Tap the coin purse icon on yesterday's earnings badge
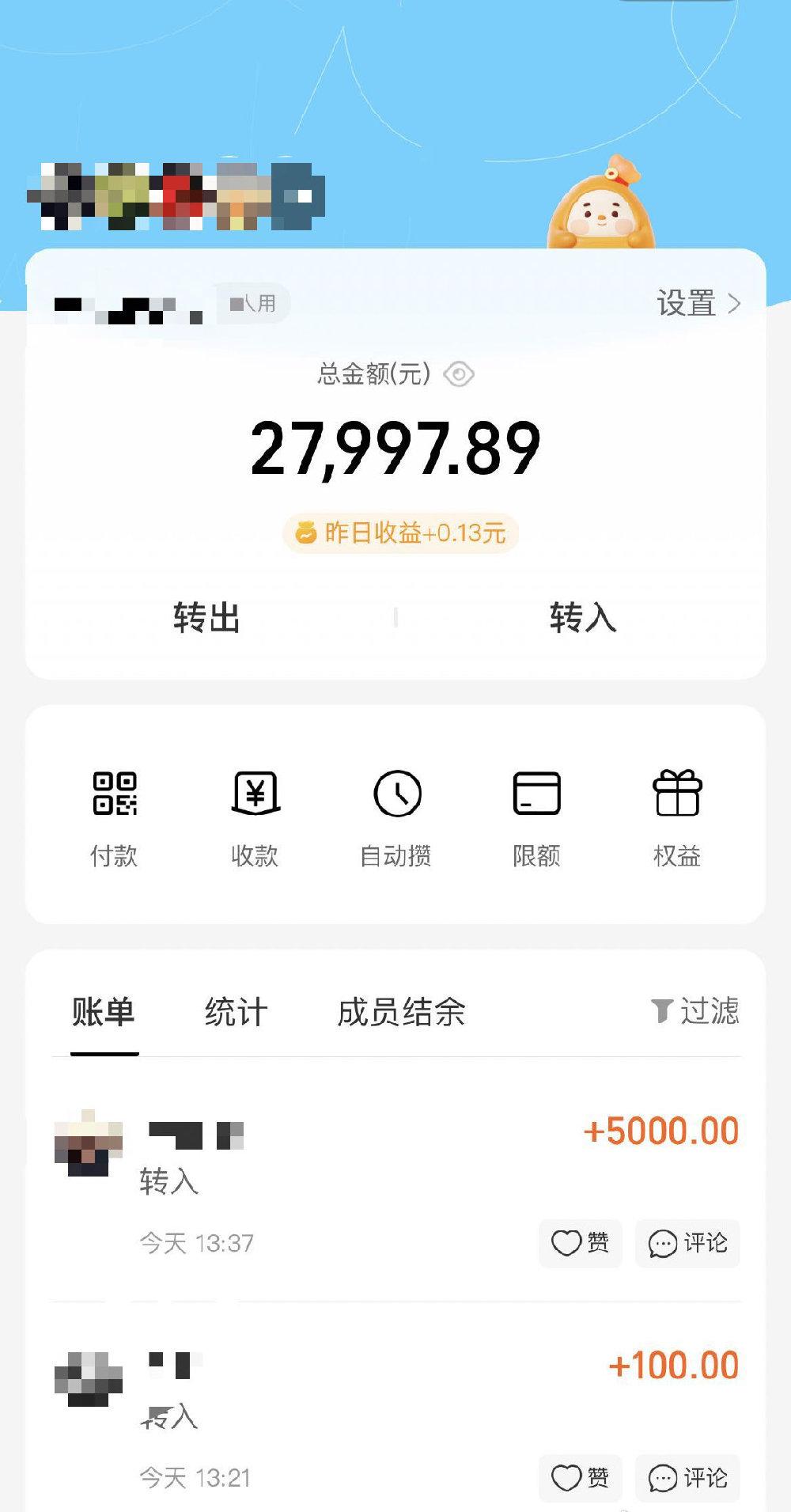 pos(307,534)
